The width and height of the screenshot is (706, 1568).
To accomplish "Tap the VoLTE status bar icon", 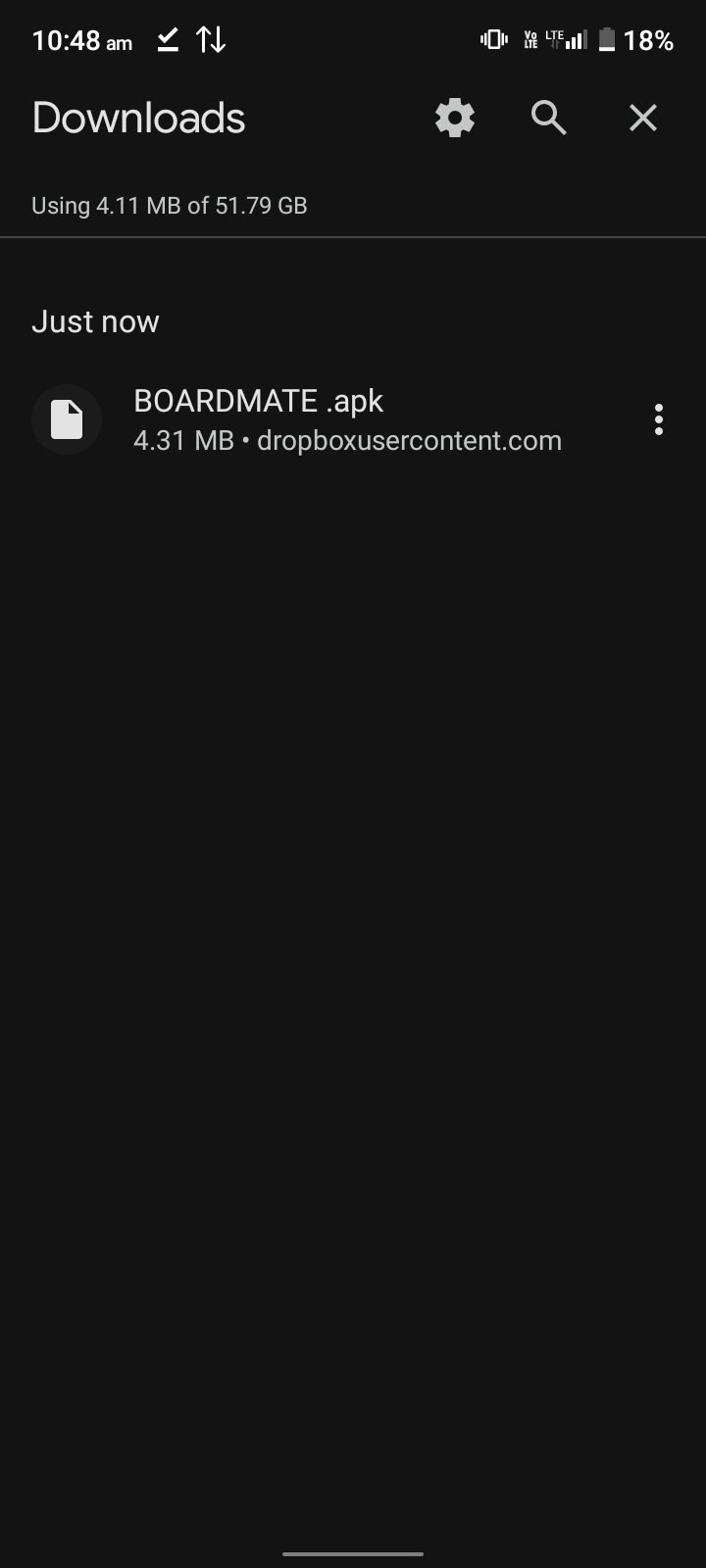I will point(529,39).
